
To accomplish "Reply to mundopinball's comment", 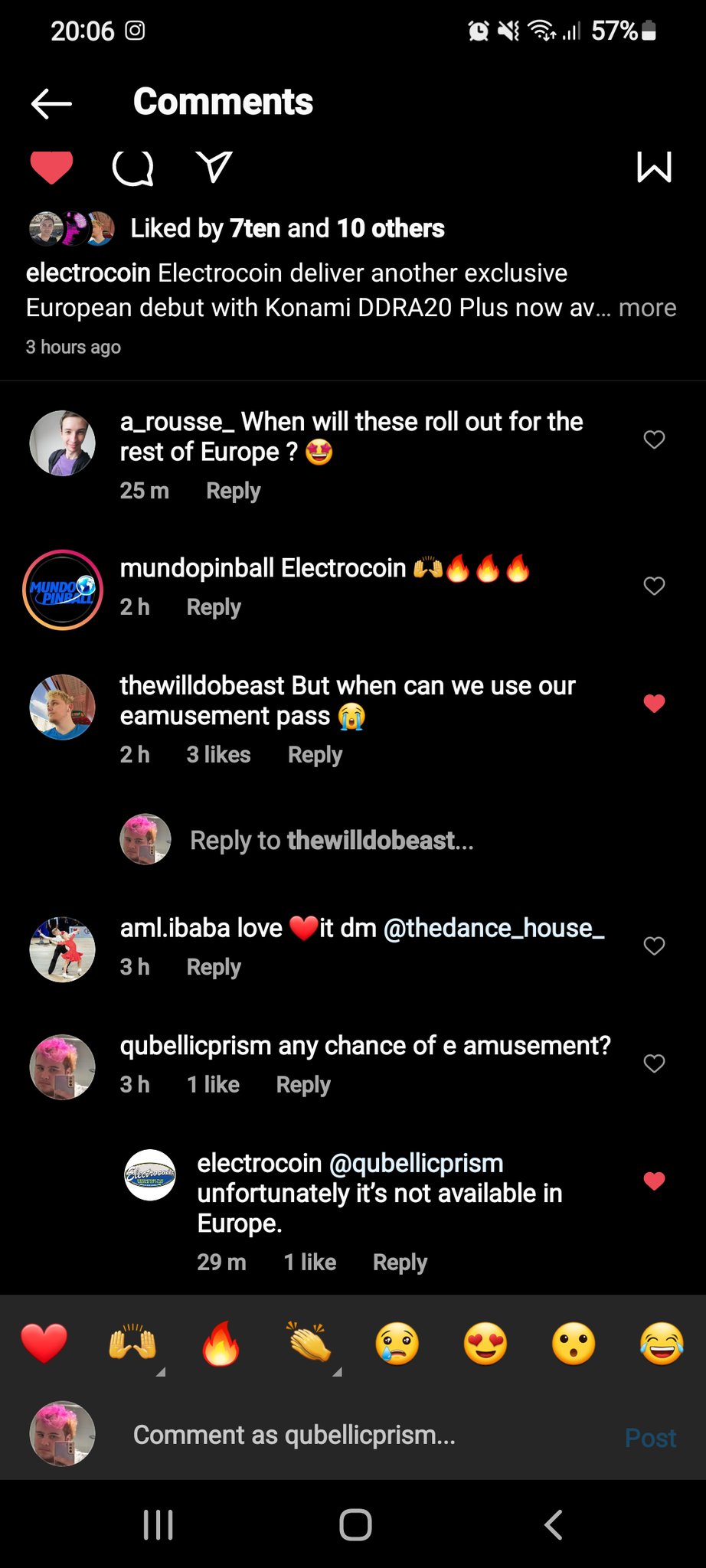I will coord(214,607).
